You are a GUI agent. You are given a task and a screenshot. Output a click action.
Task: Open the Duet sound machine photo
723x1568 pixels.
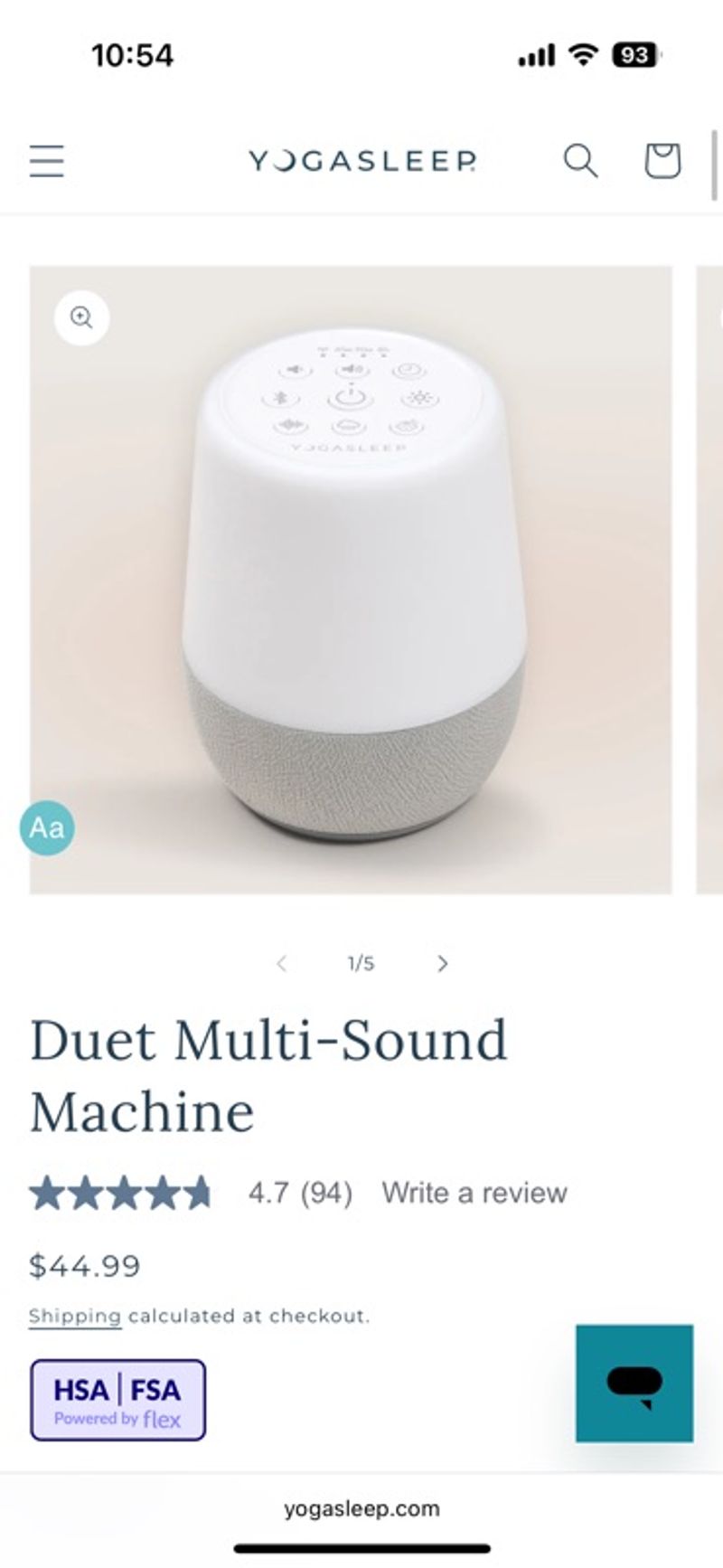click(351, 579)
